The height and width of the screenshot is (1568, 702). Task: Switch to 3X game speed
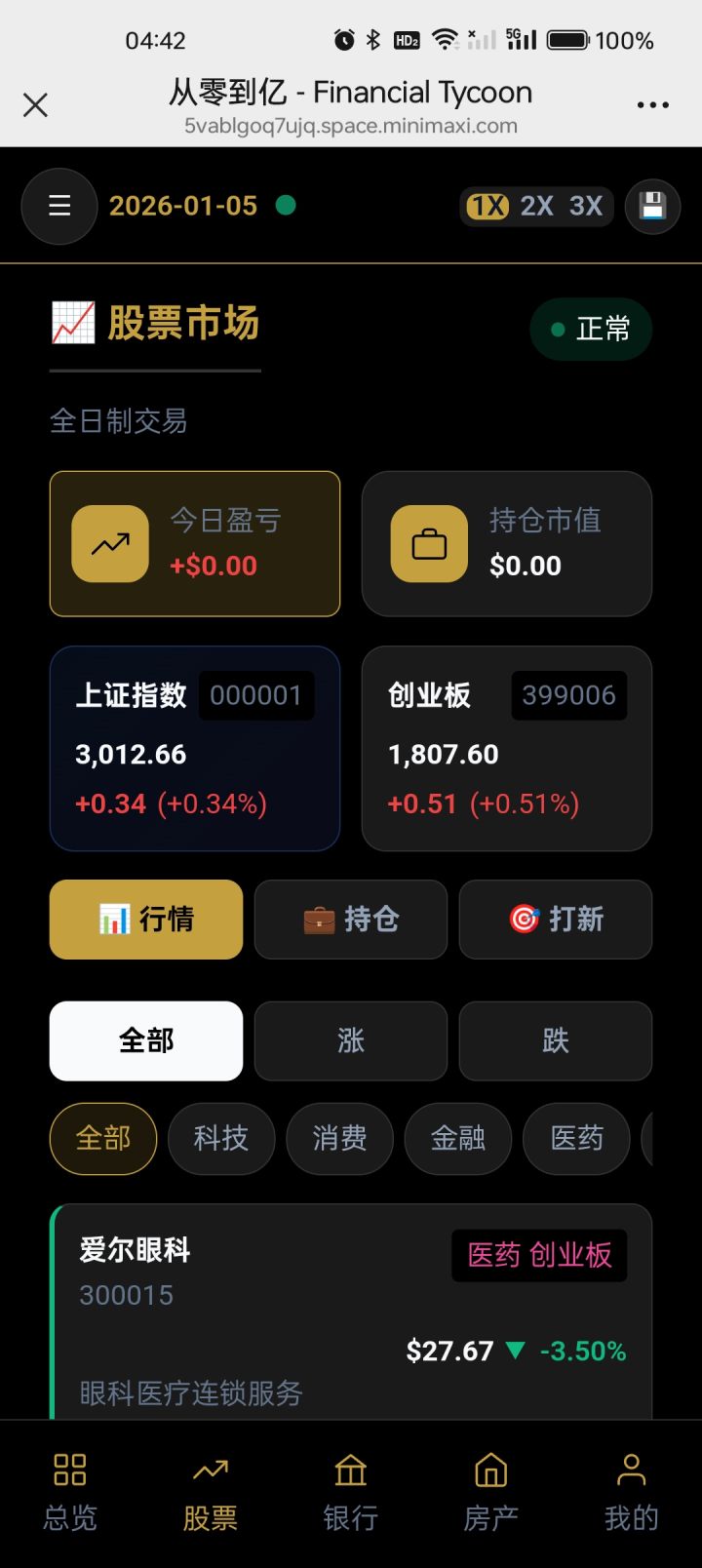(x=586, y=206)
